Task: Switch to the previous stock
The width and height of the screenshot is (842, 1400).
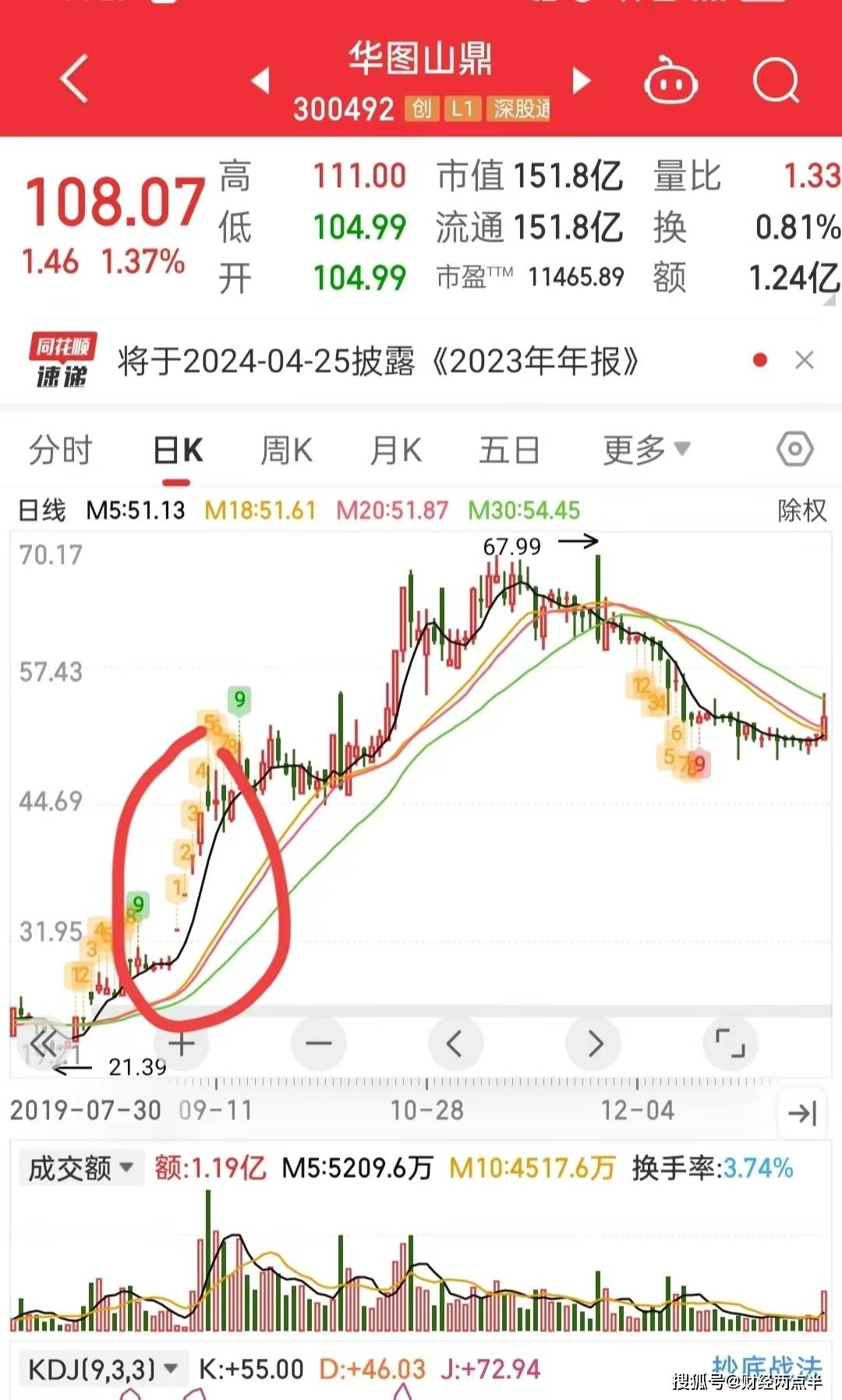Action: (x=260, y=80)
